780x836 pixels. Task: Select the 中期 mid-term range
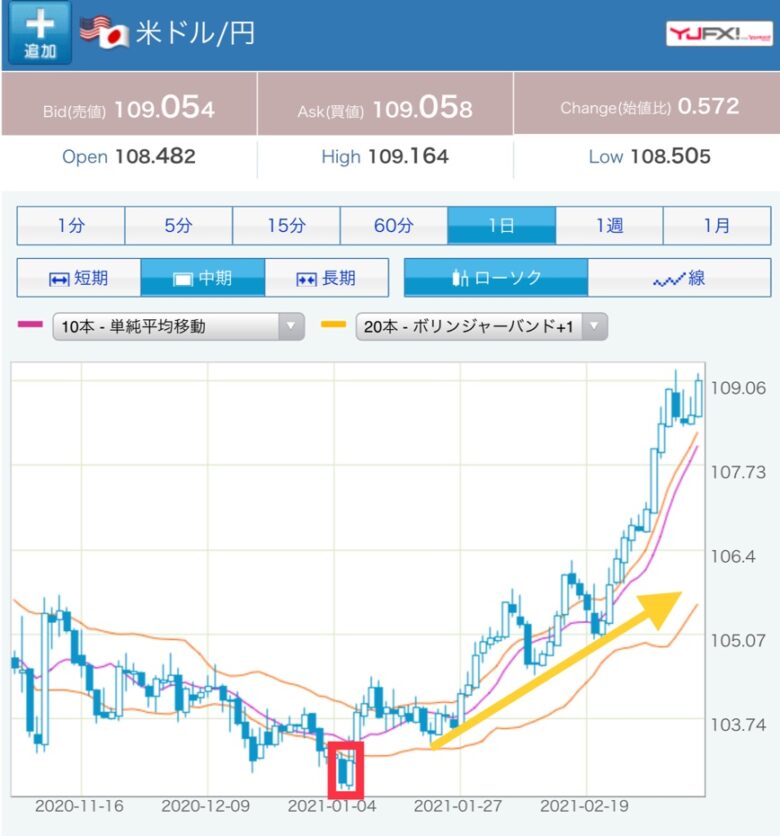click(203, 278)
